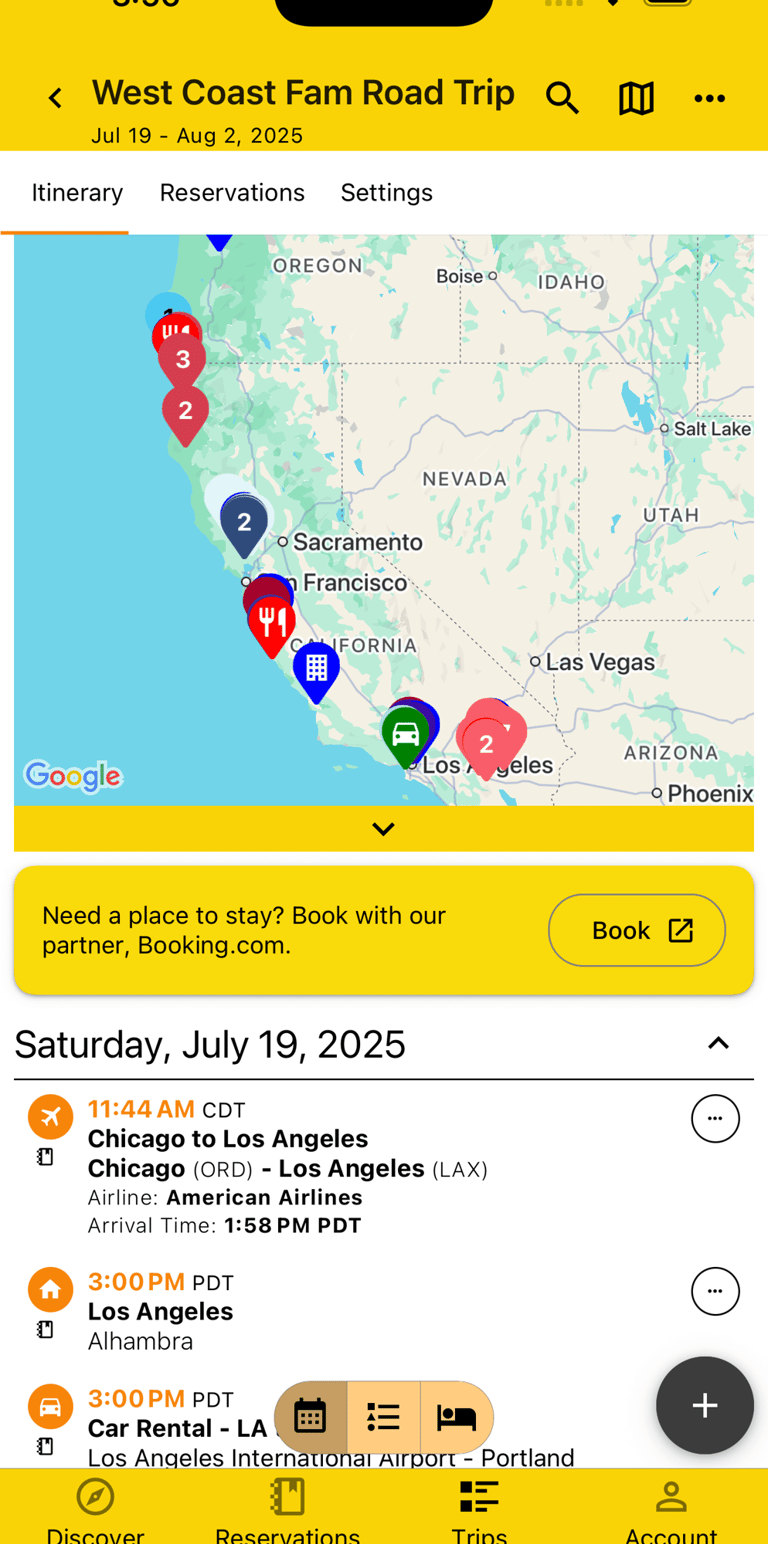
Task: Switch to the Reservations tab
Action: [232, 192]
